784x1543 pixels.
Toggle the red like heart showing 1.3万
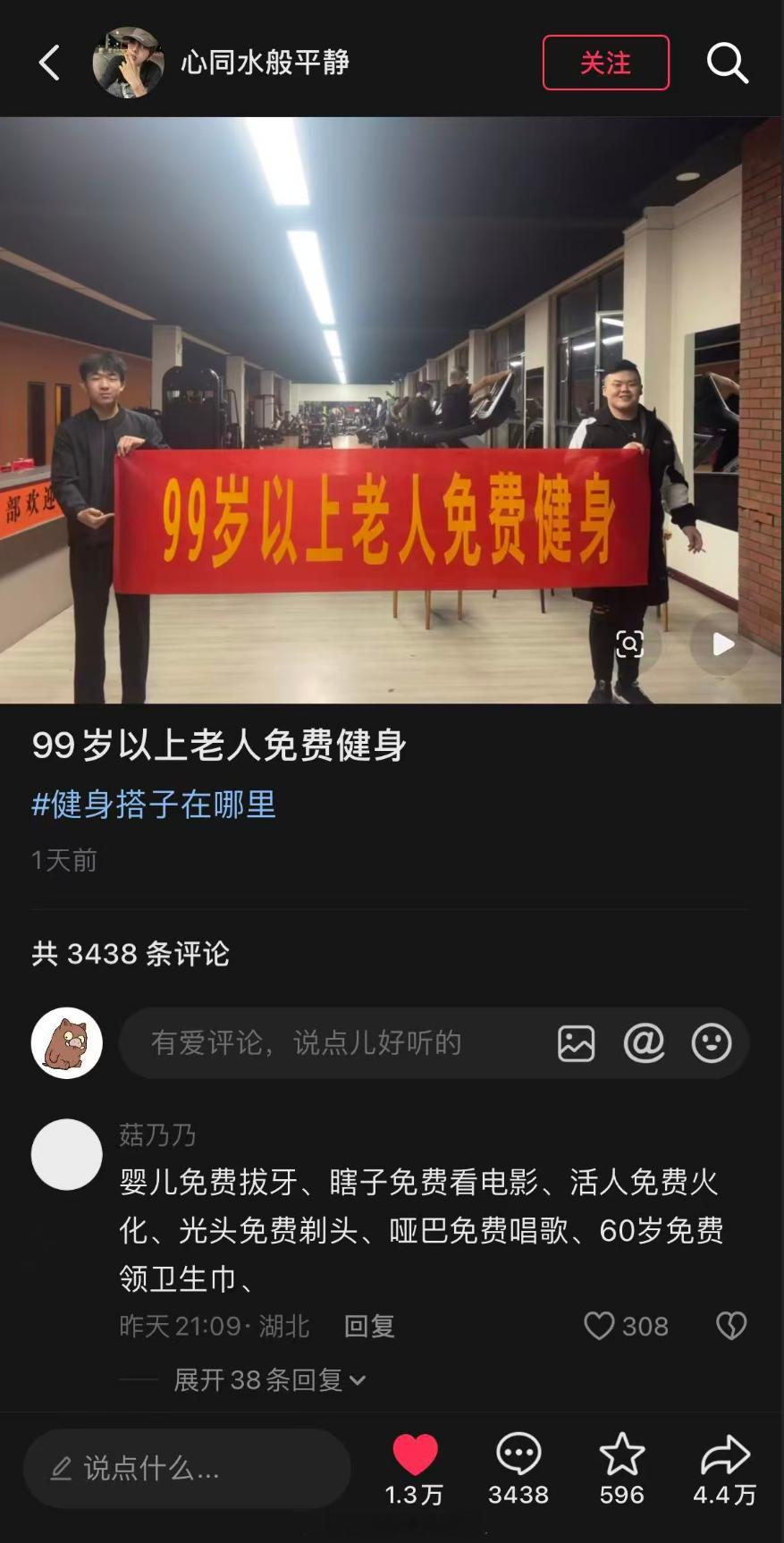coord(414,1453)
